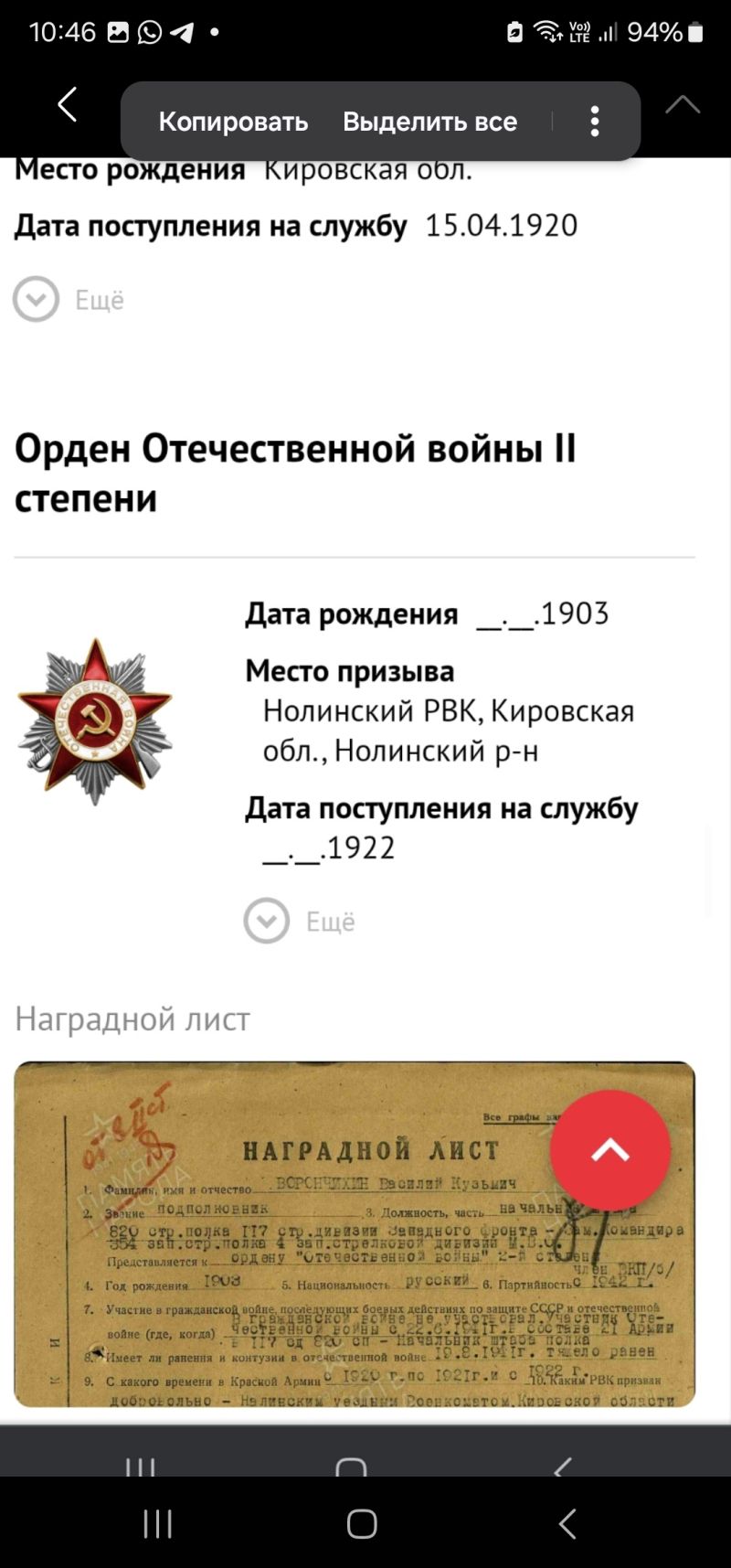Open the three-dot overflow in the selection popup
Image resolution: width=731 pixels, height=1568 pixels.
coord(595,122)
